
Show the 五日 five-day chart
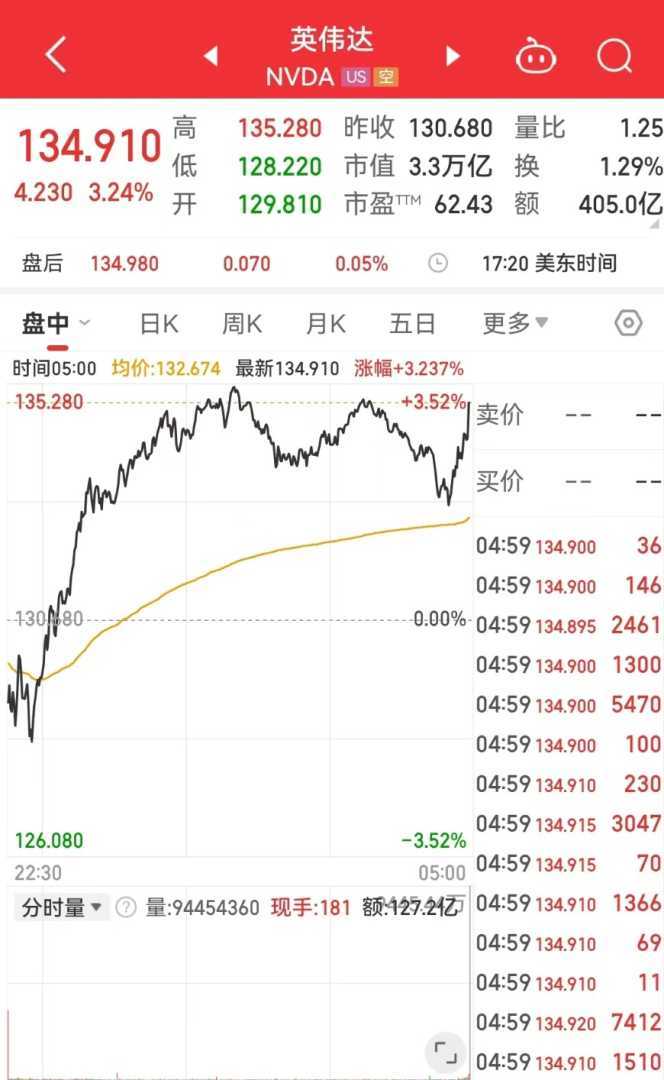coord(412,323)
